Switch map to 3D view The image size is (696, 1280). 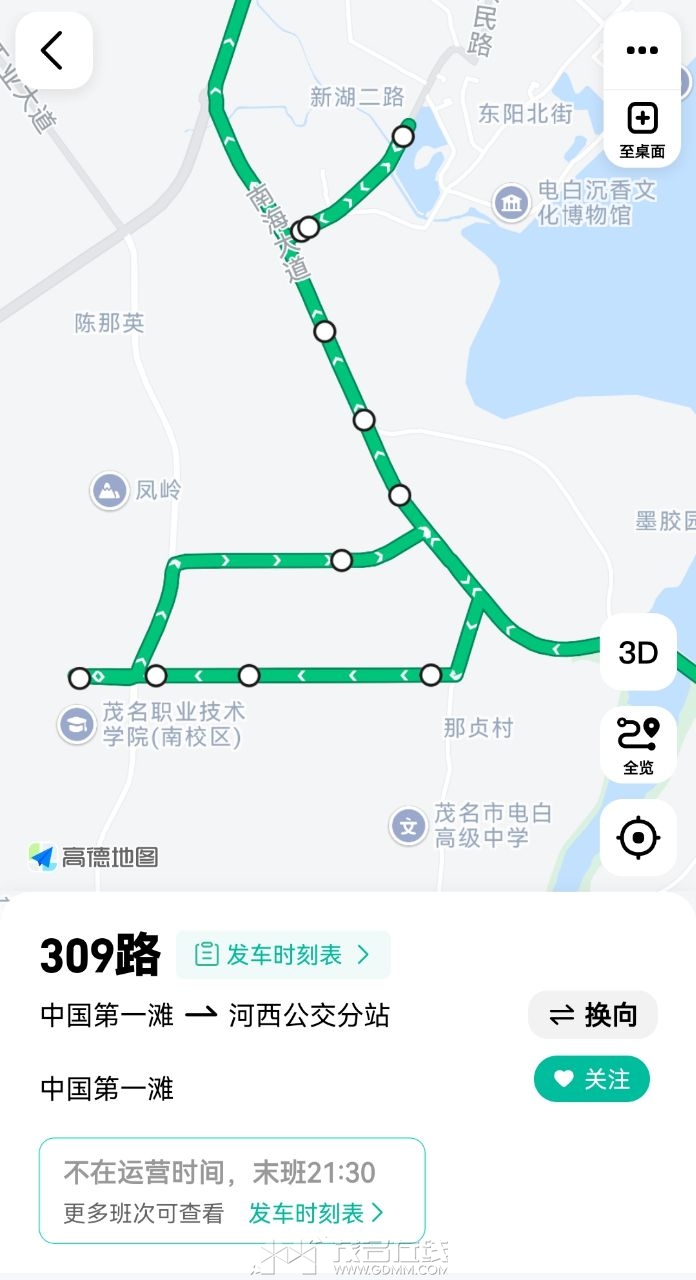(638, 653)
